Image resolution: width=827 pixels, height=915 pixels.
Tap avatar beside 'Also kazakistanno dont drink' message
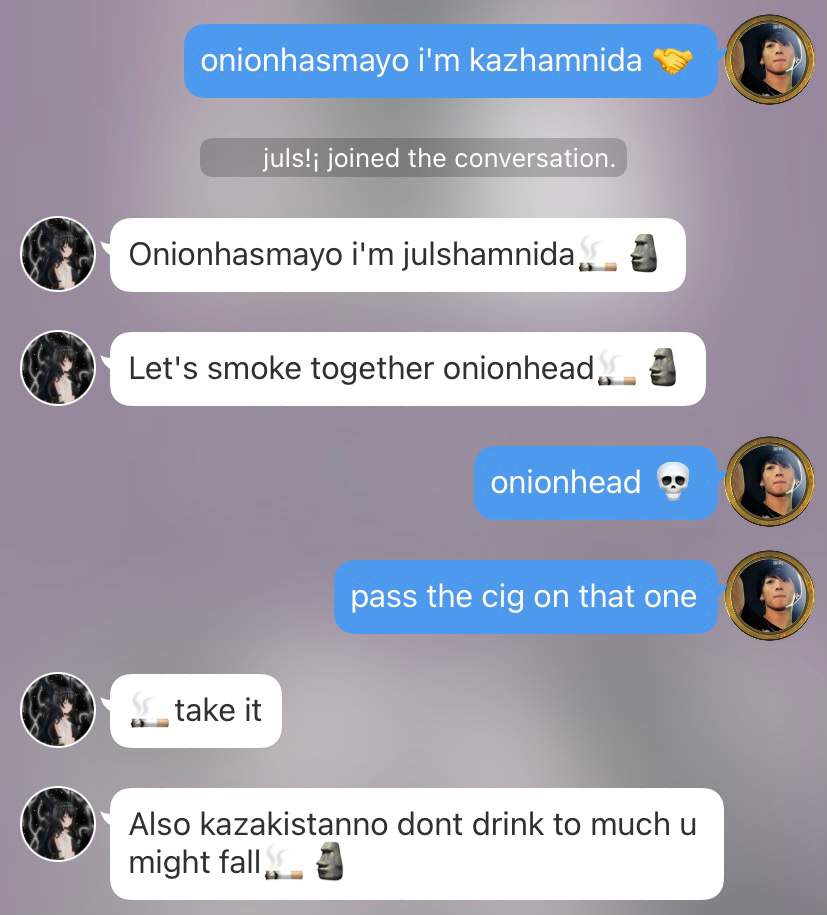coord(58,824)
